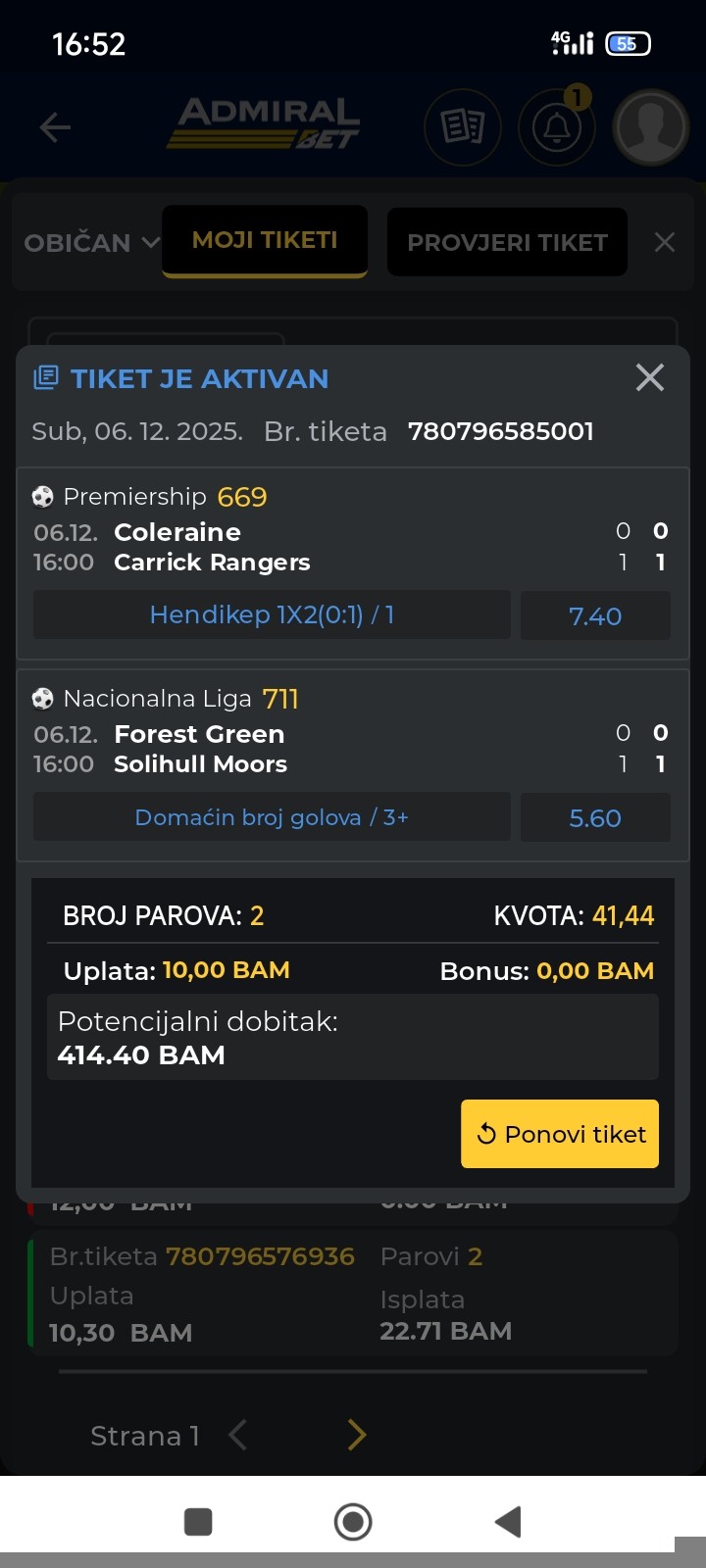Tap the system home button
The width and height of the screenshot is (706, 1568).
point(353,1522)
